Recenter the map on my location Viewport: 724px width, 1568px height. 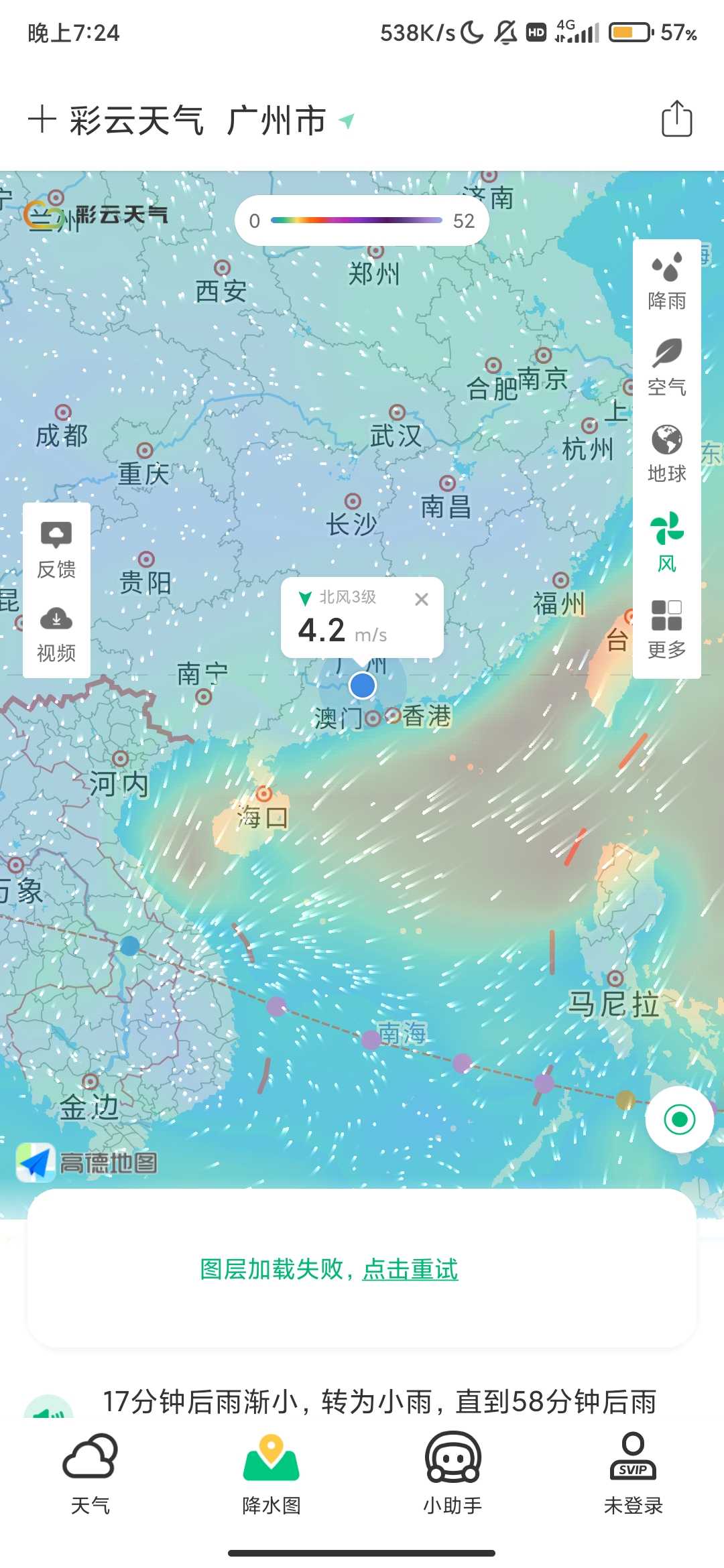coord(679,1119)
